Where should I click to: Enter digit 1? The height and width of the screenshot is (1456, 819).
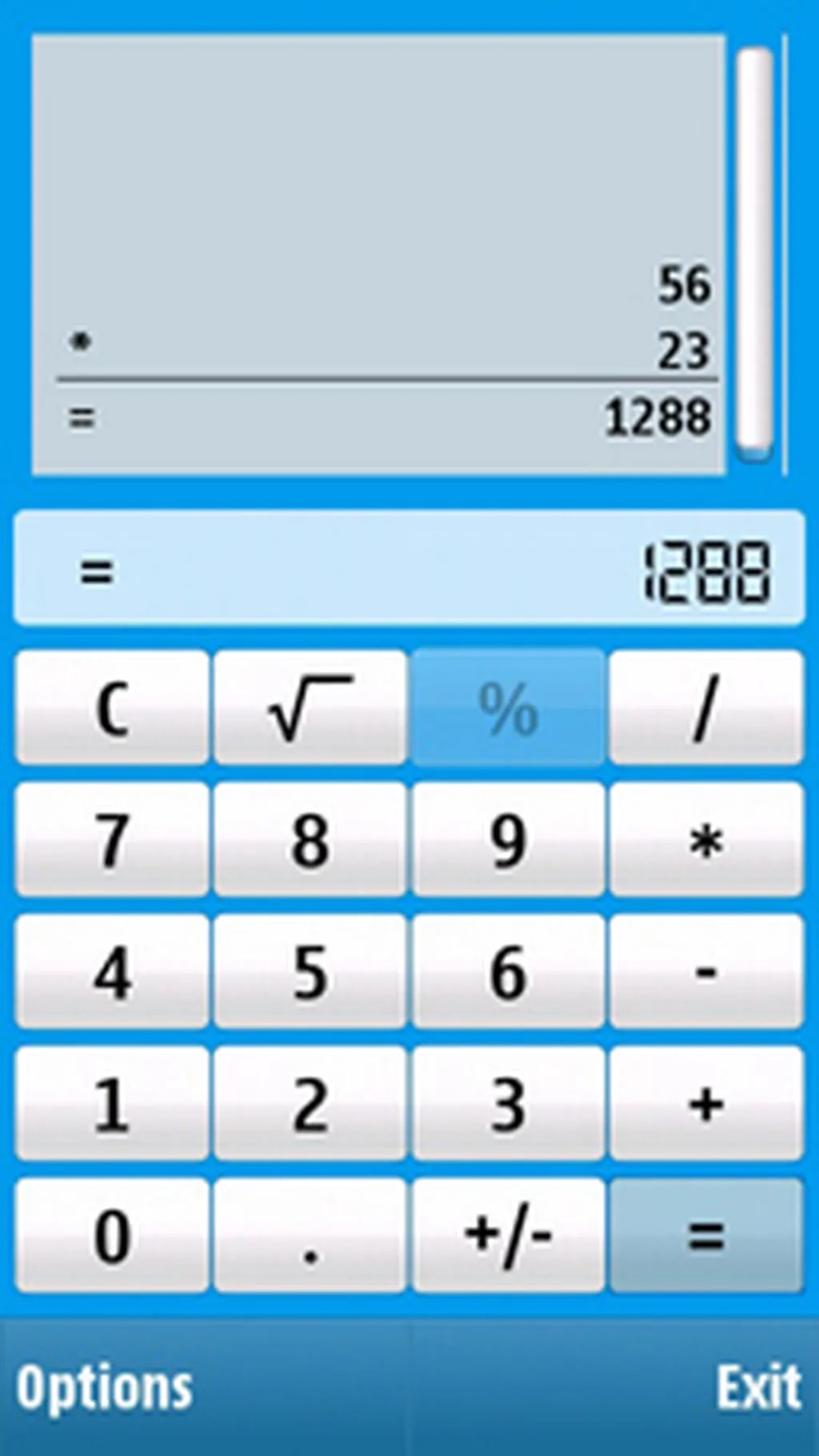[x=112, y=1103]
